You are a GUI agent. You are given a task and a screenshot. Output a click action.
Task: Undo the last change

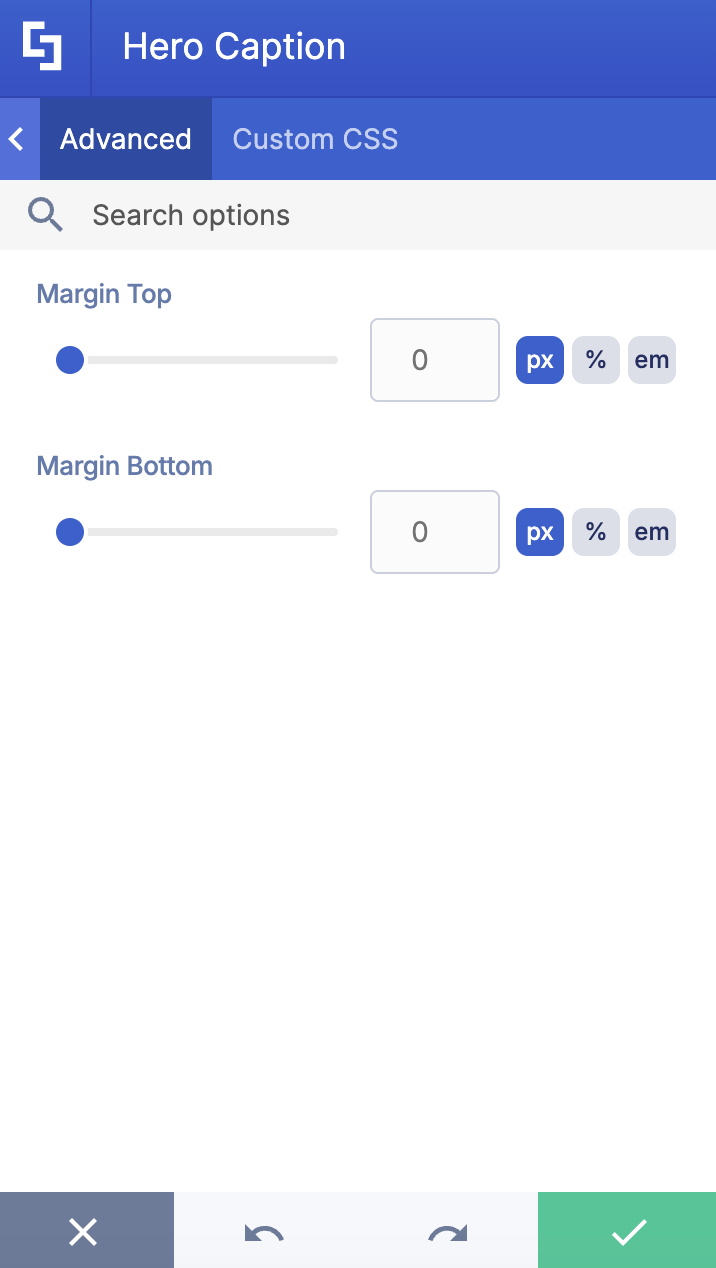[264, 1234]
